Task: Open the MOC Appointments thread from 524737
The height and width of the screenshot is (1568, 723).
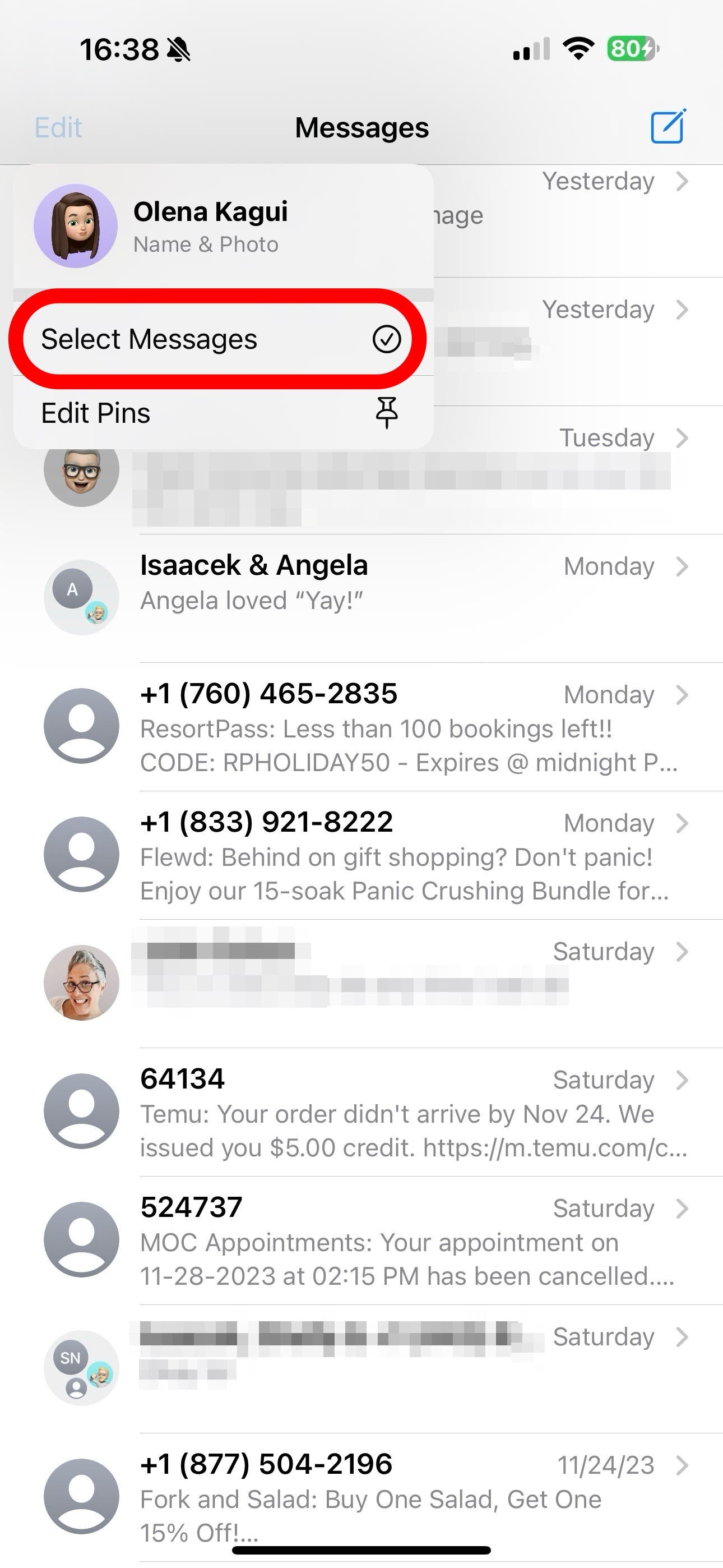Action: (x=361, y=1240)
